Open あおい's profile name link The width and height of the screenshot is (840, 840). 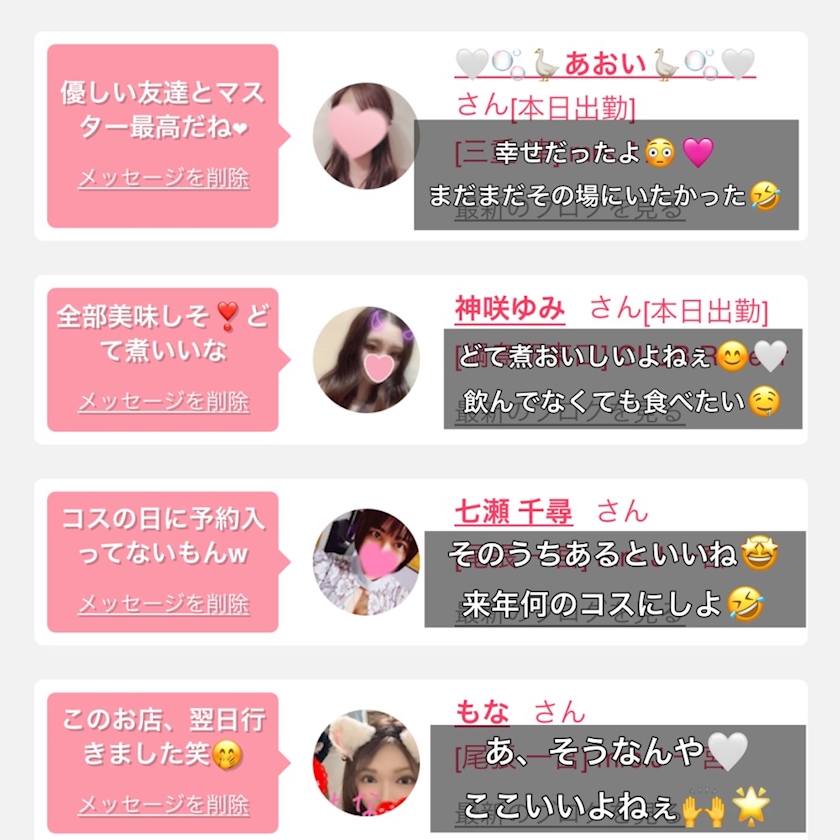605,64
